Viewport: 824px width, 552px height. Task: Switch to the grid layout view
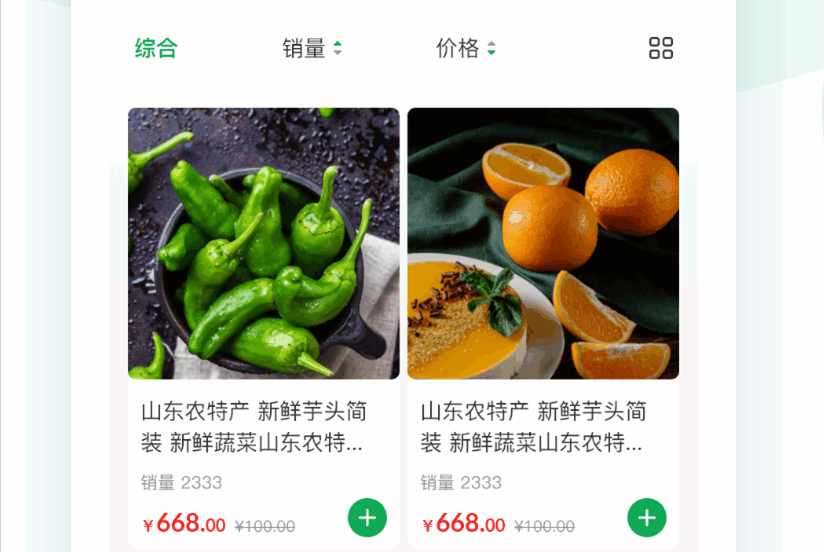point(661,48)
